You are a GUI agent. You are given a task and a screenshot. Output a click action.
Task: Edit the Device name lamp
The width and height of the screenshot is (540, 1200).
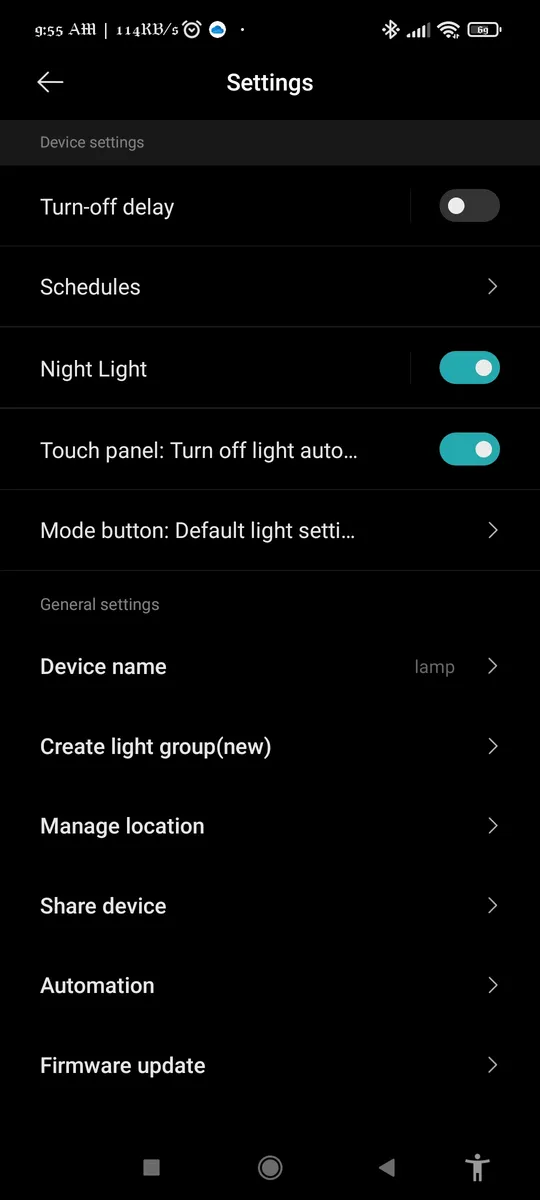click(x=270, y=667)
